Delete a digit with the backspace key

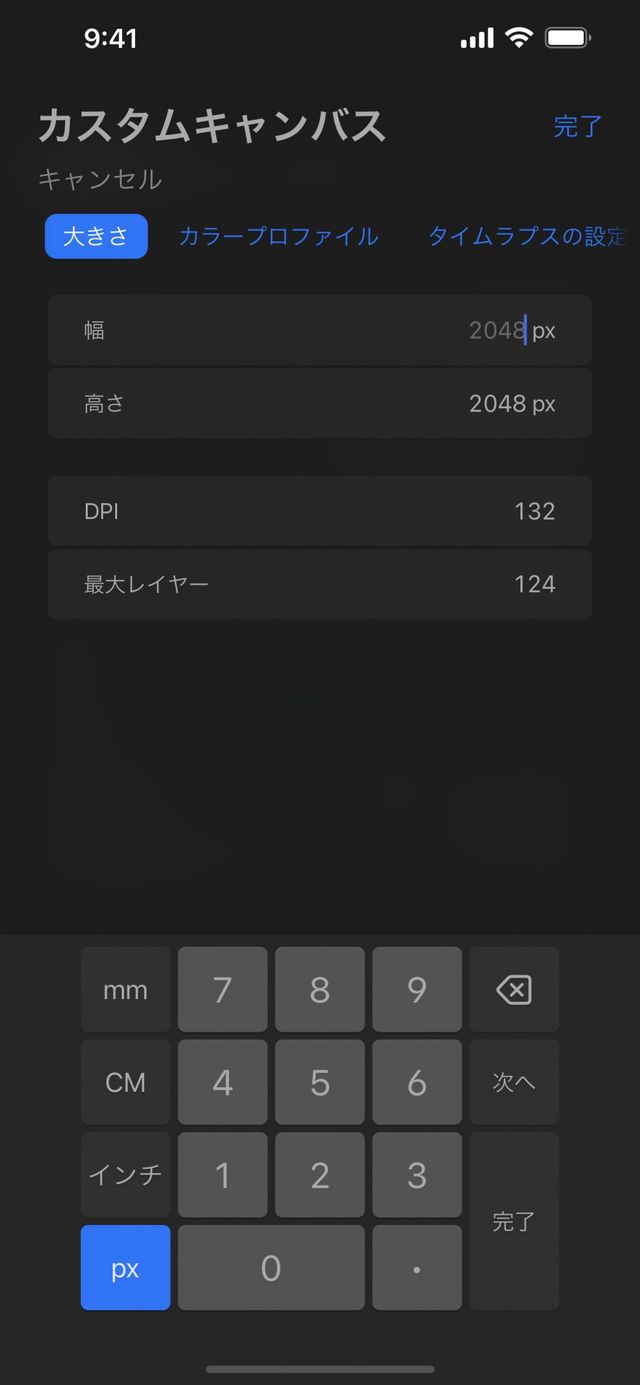[x=514, y=990]
